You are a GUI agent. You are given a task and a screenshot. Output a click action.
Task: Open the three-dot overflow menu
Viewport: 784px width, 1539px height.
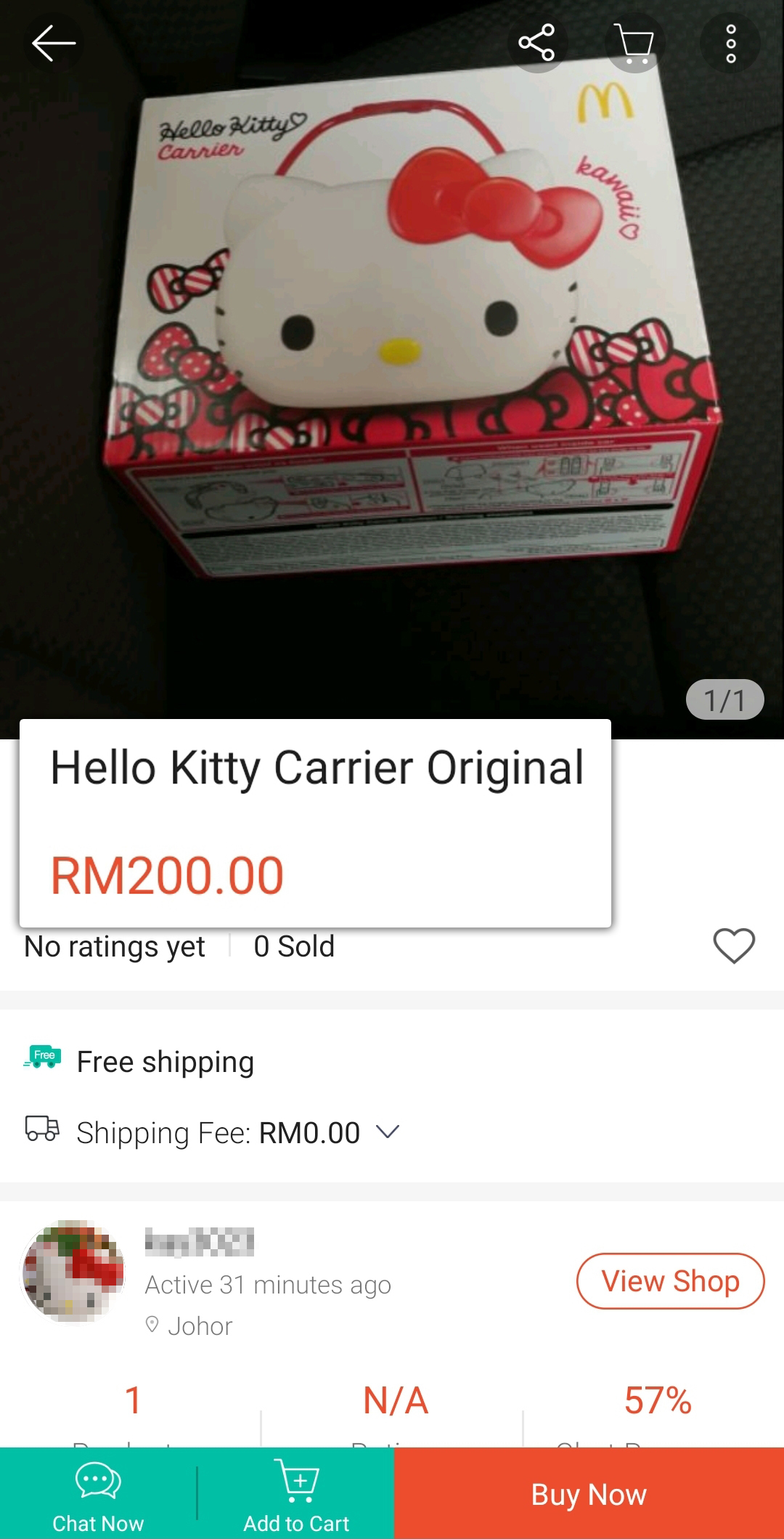pos(730,43)
